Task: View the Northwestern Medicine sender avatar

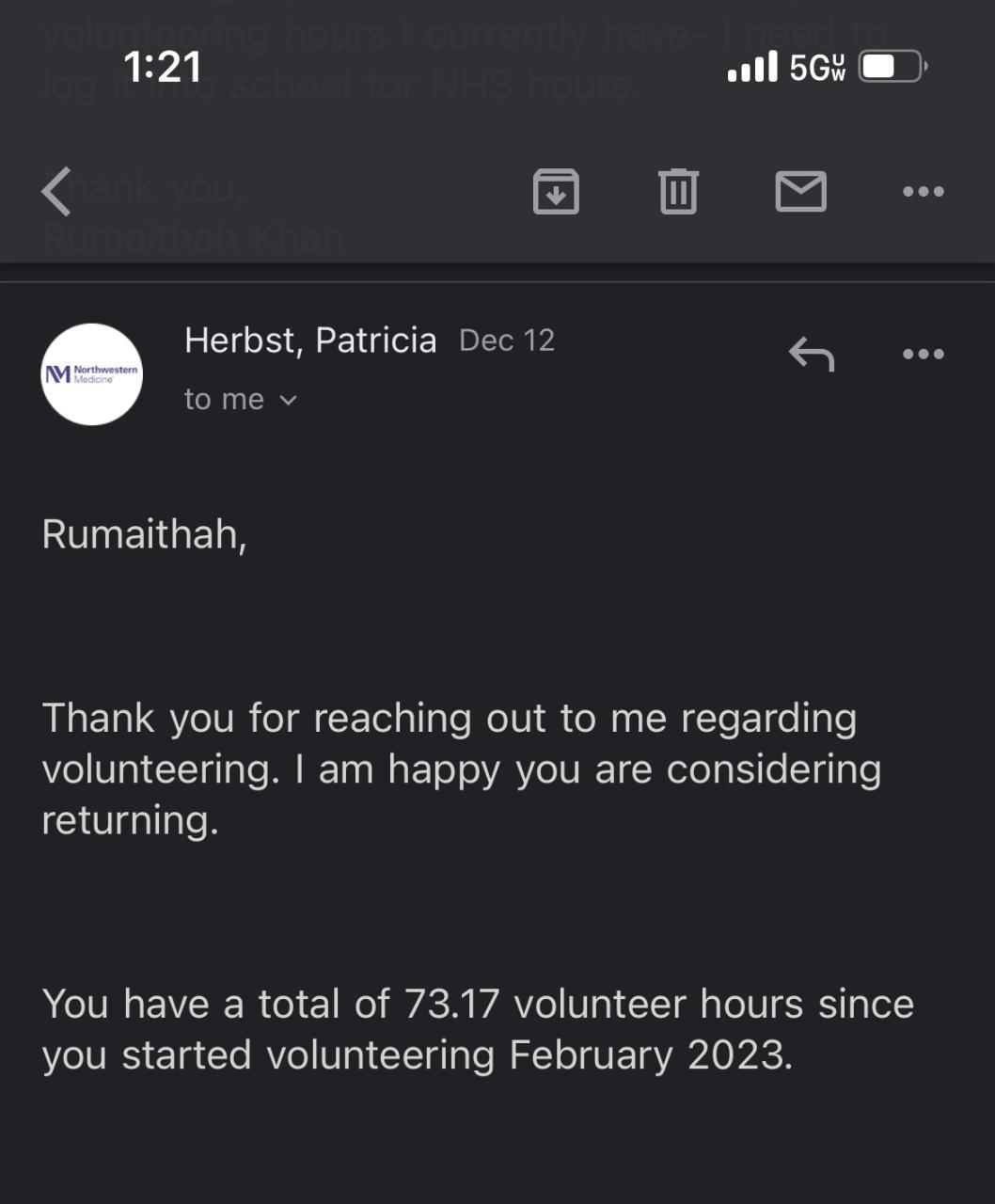Action: (x=92, y=374)
